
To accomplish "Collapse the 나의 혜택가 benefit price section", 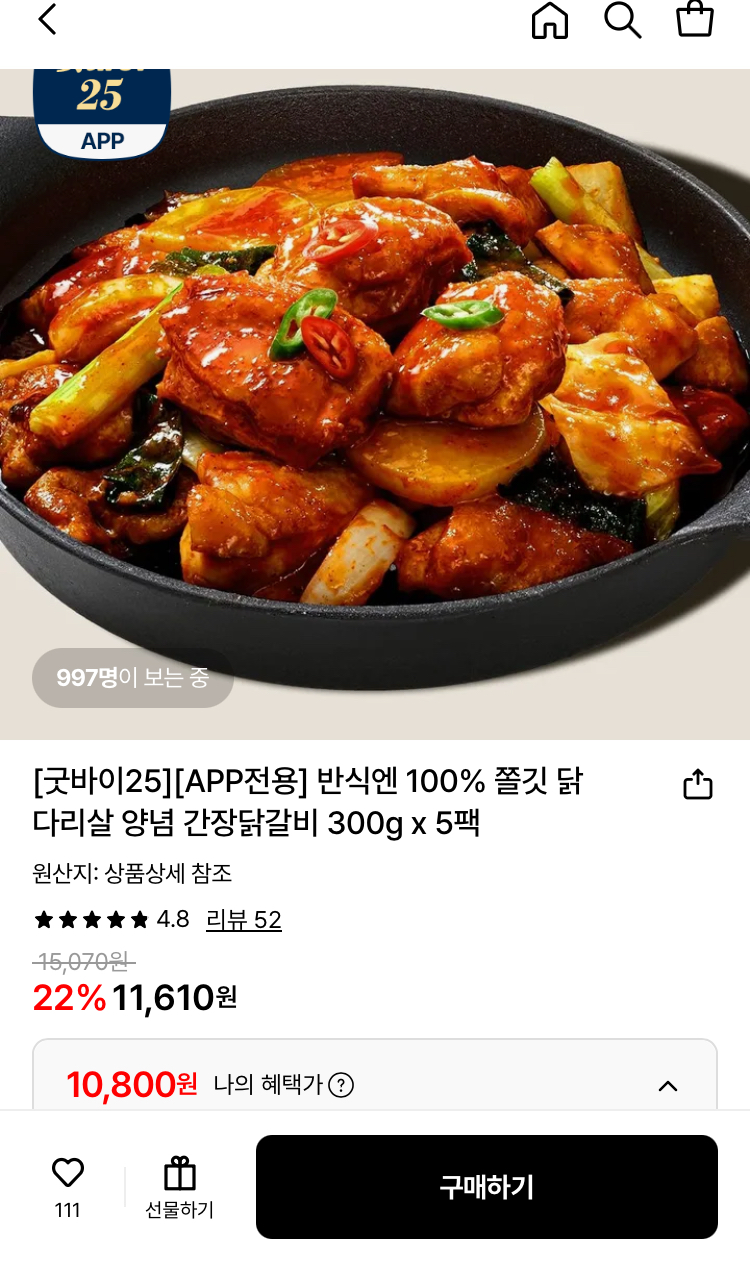I will pos(668,1085).
